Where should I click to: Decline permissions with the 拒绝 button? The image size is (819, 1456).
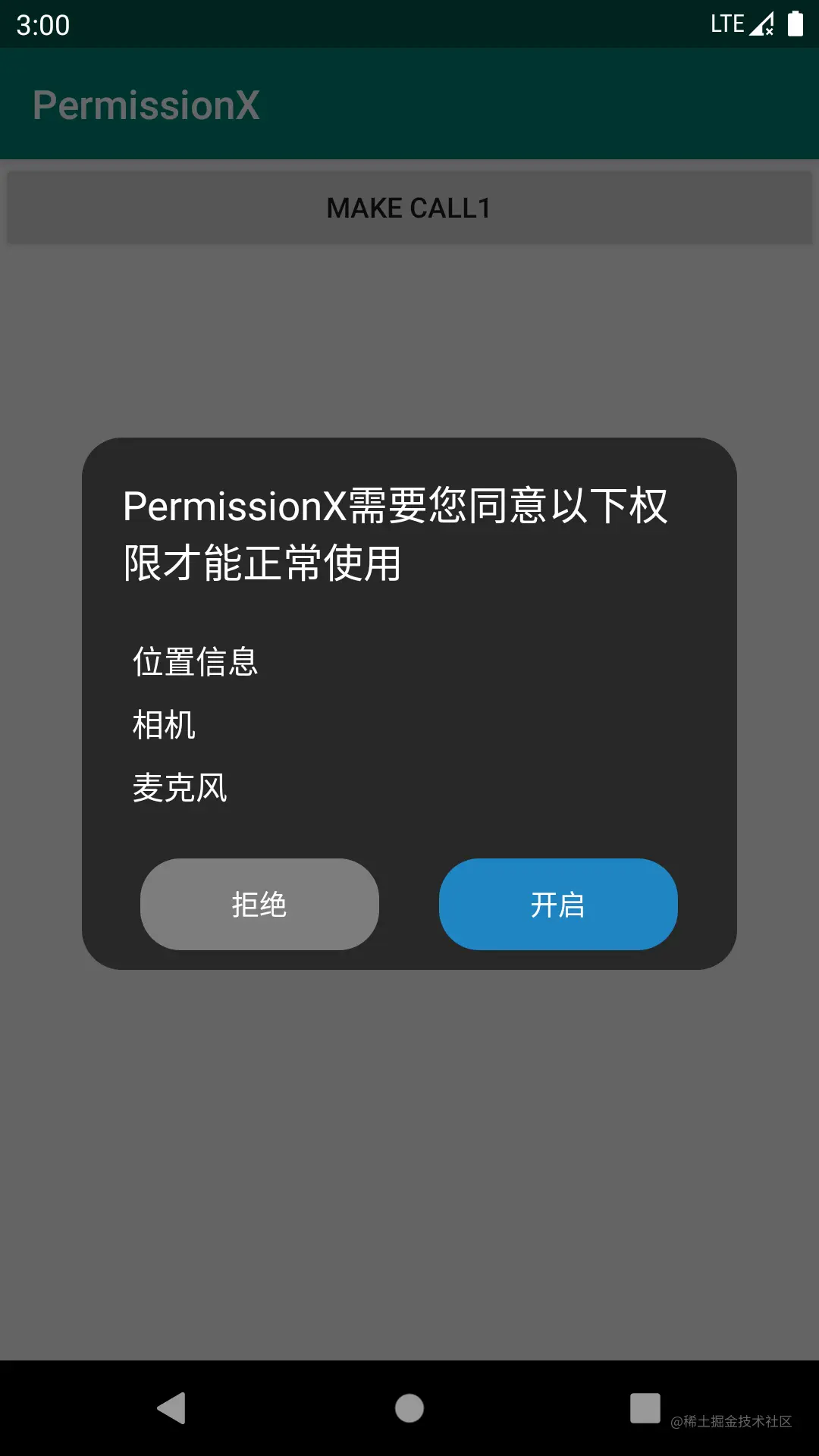pos(259,904)
